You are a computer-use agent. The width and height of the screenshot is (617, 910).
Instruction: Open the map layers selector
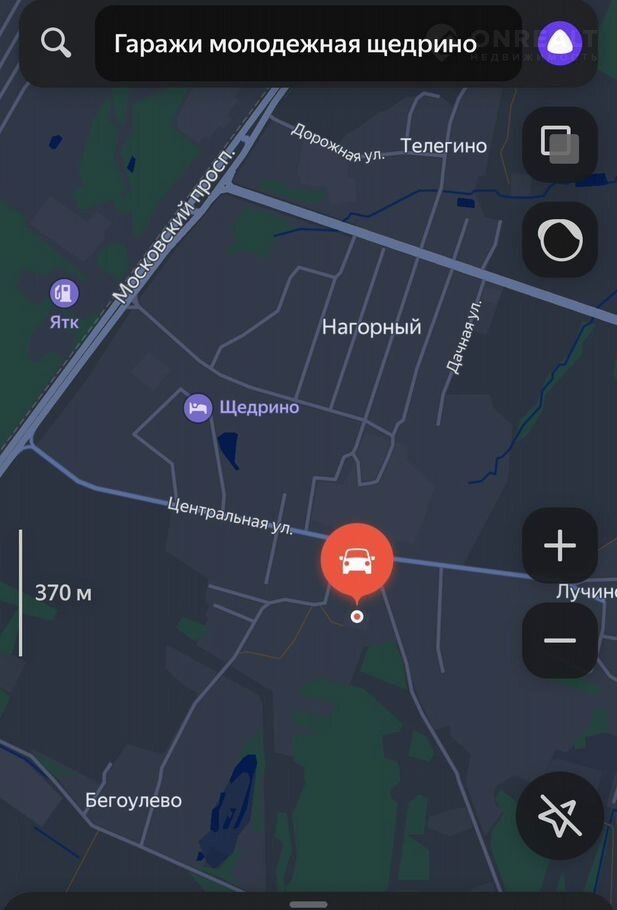(559, 145)
